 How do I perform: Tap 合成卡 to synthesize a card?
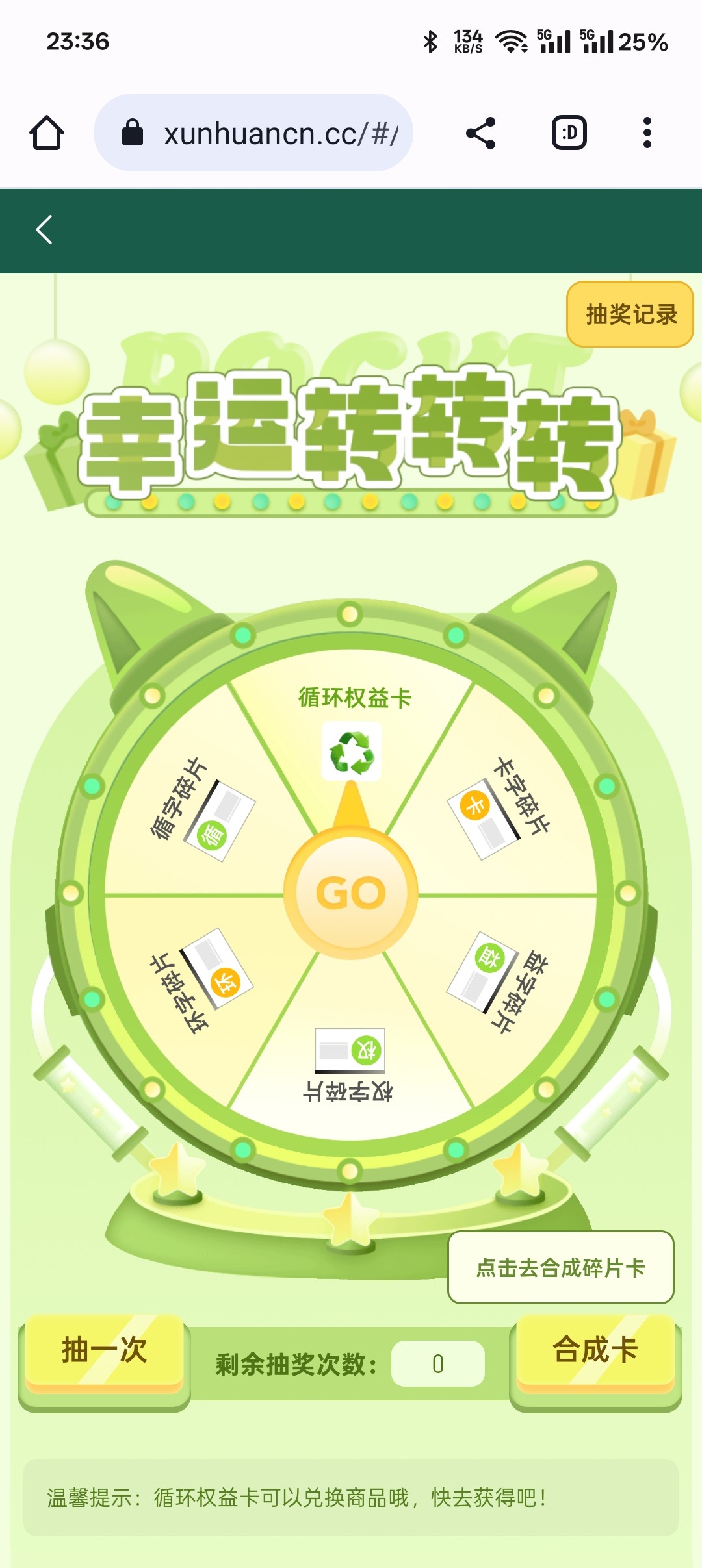click(595, 1351)
